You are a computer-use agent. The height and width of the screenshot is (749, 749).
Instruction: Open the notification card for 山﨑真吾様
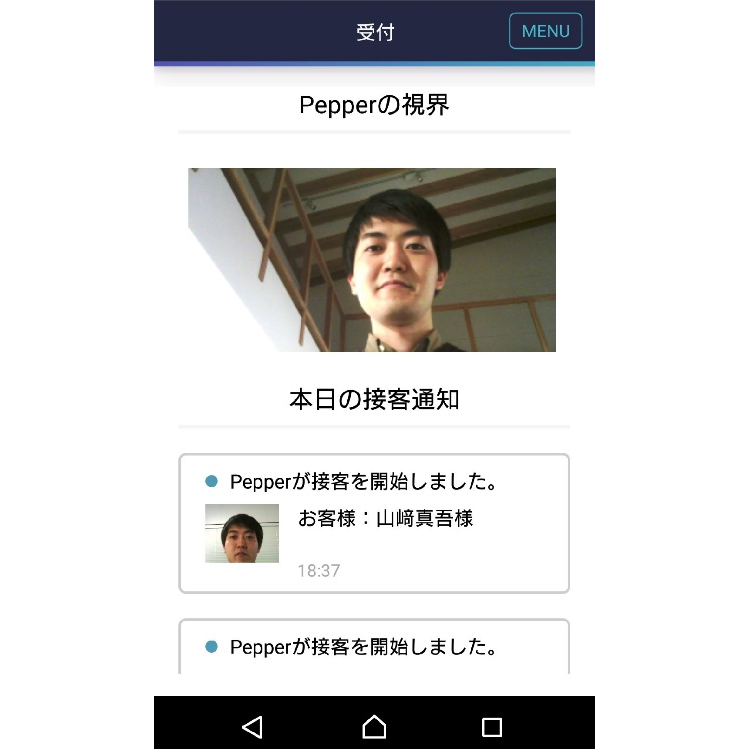(374, 523)
